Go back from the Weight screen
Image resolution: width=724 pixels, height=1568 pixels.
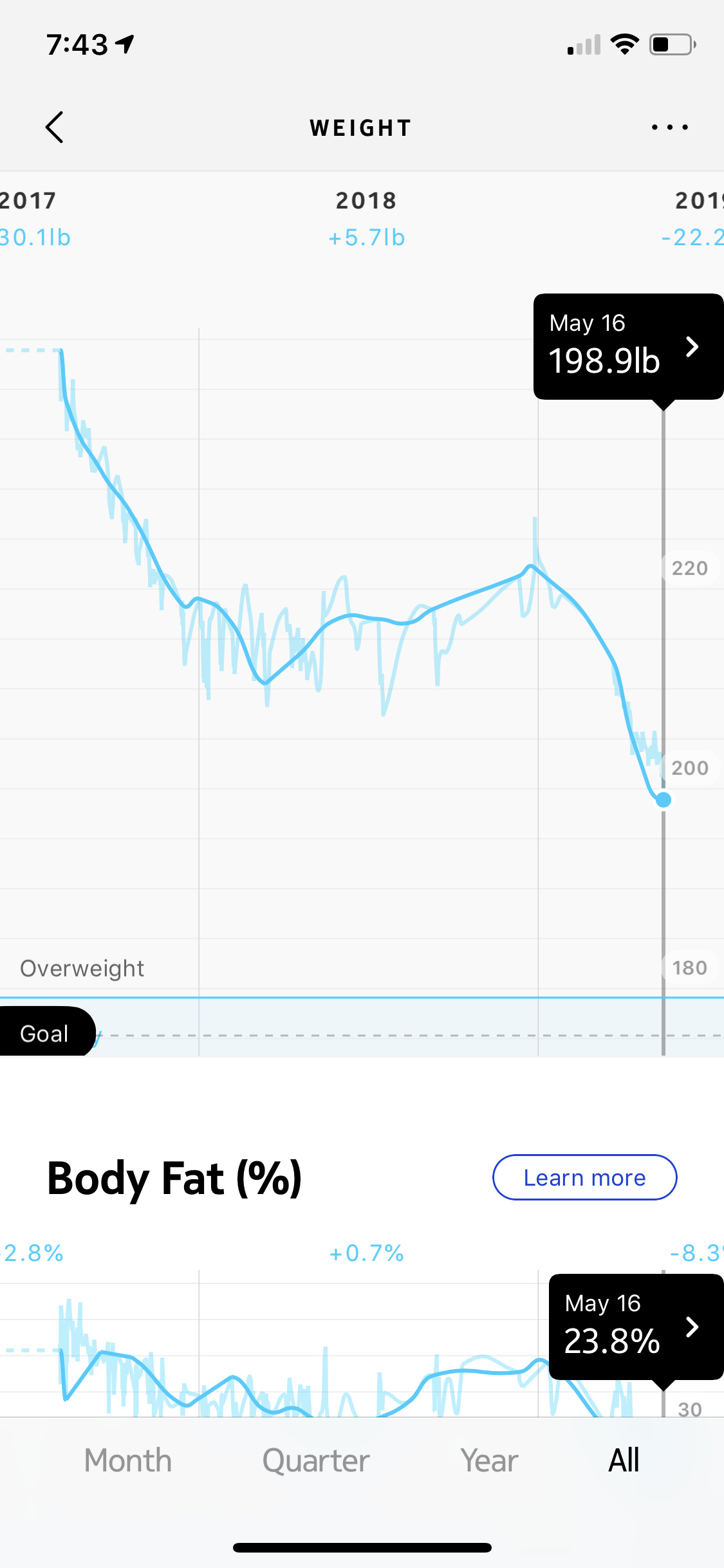[x=55, y=127]
